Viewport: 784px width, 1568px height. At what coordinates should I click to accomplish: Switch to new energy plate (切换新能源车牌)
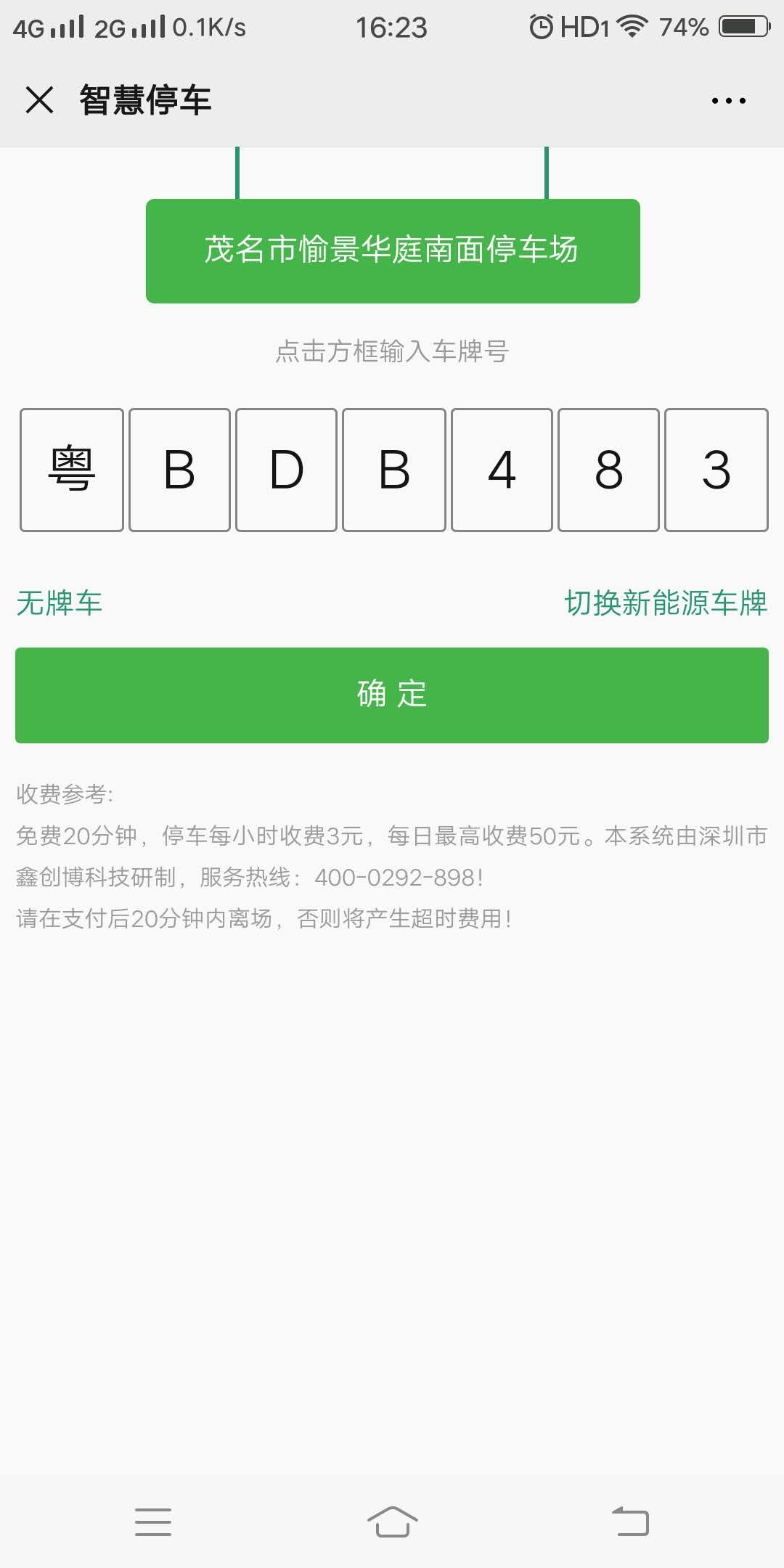(666, 603)
